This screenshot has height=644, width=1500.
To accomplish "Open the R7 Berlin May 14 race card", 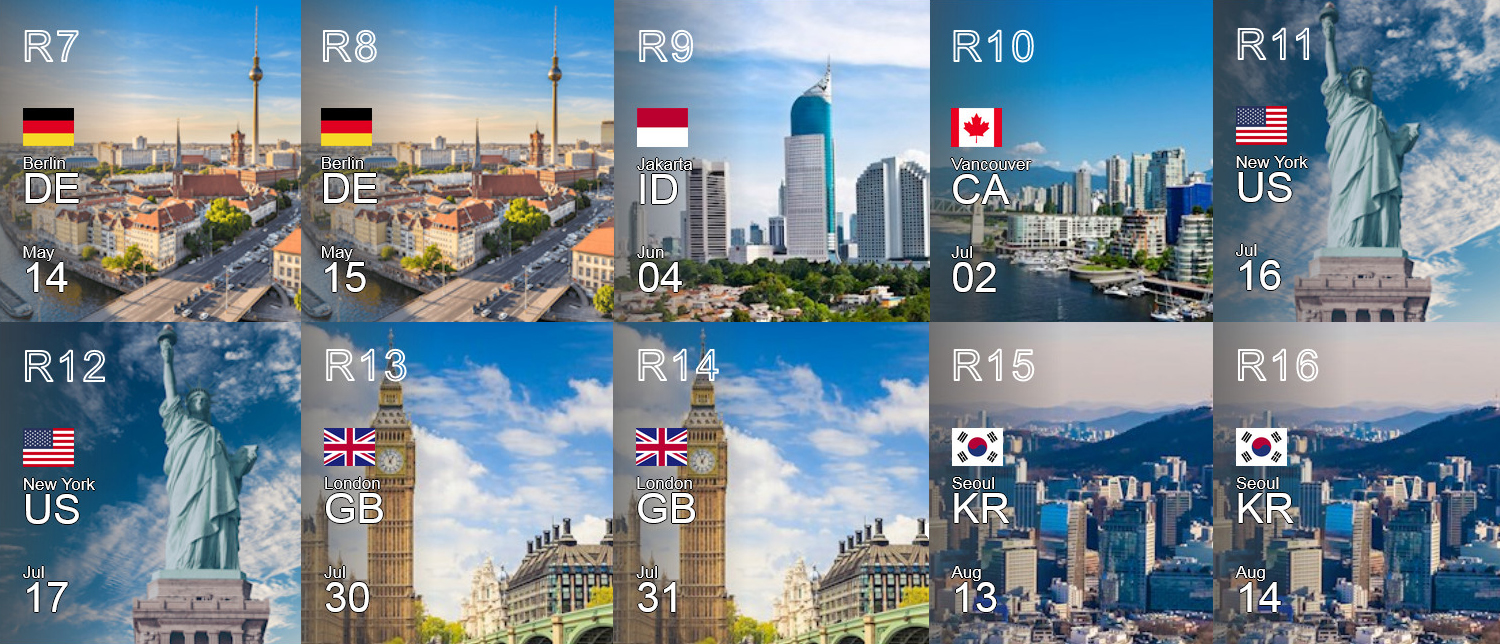I will [150, 160].
